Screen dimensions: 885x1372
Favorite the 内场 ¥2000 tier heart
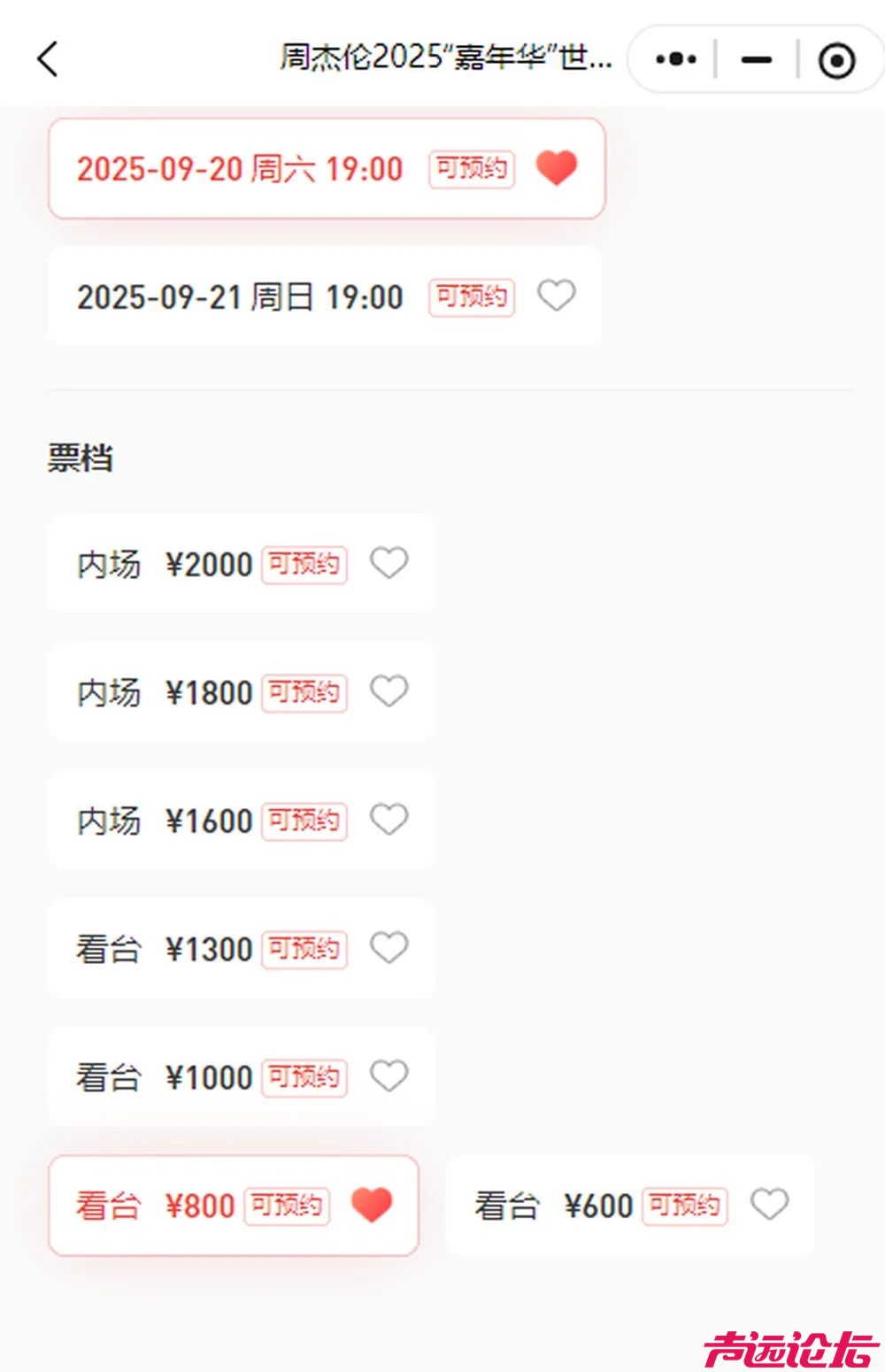[389, 563]
